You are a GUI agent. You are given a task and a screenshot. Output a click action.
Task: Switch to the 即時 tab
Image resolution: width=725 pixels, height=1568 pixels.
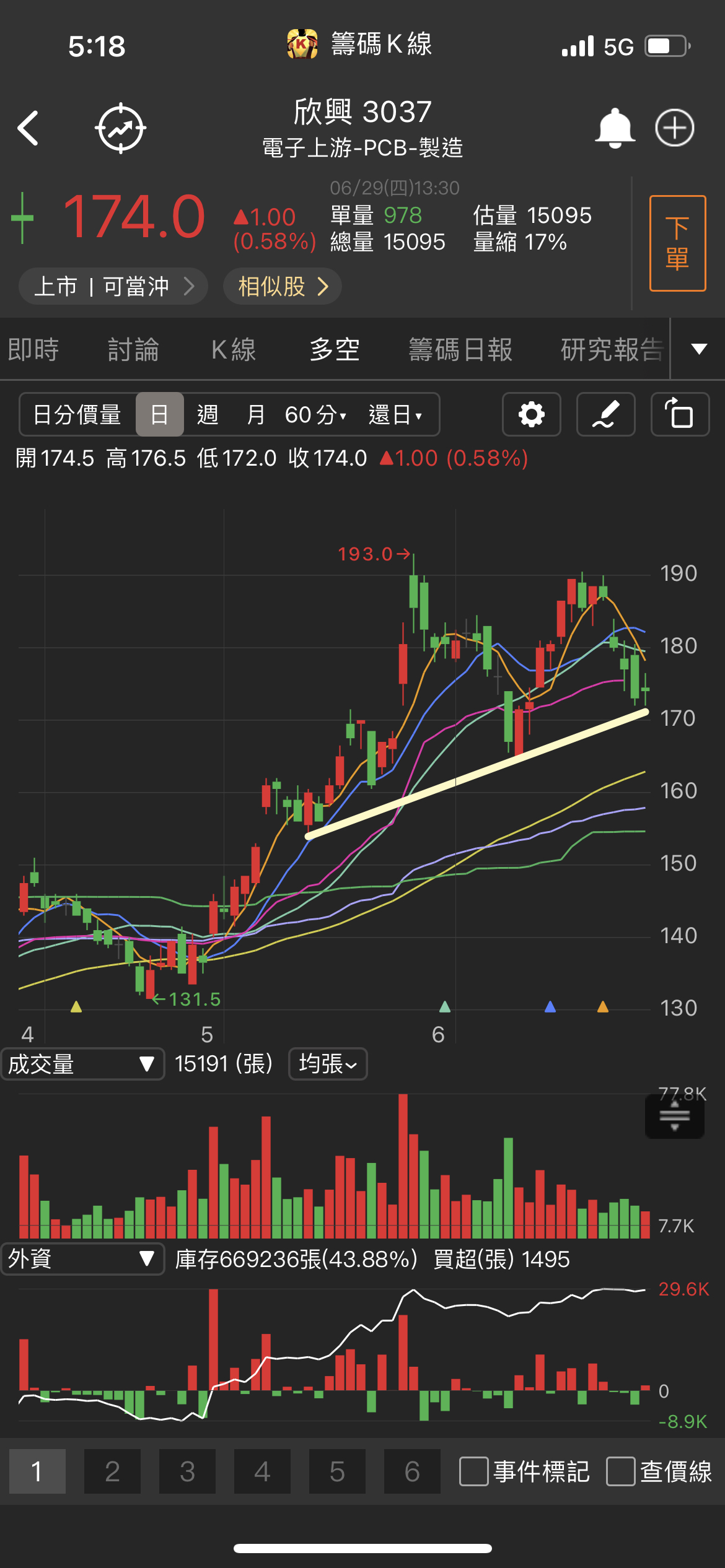coord(33,349)
